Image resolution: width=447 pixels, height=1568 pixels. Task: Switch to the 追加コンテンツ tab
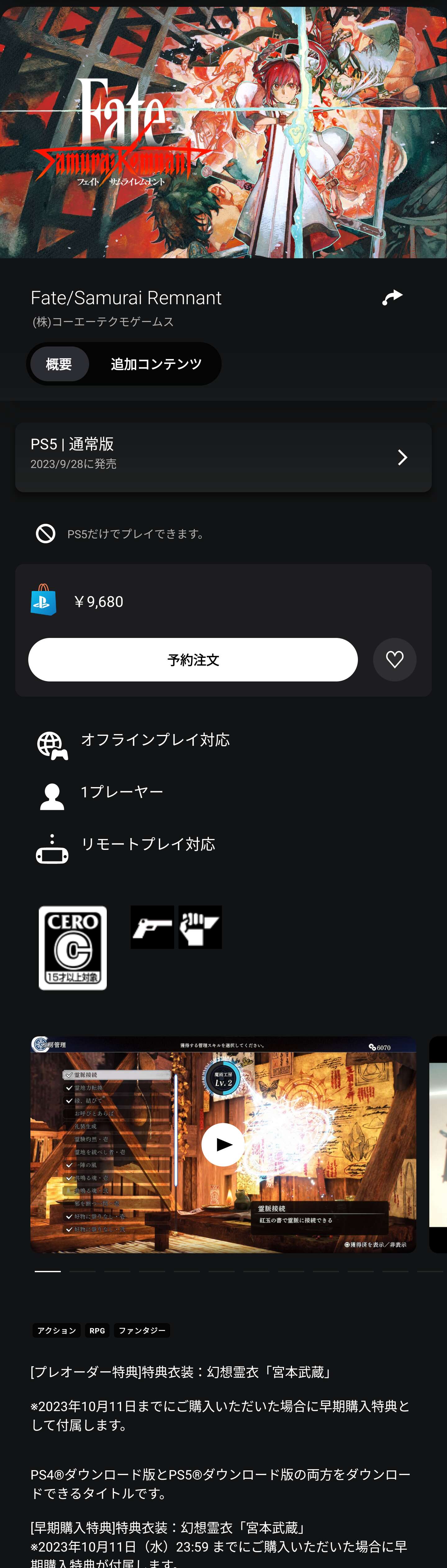156,364
